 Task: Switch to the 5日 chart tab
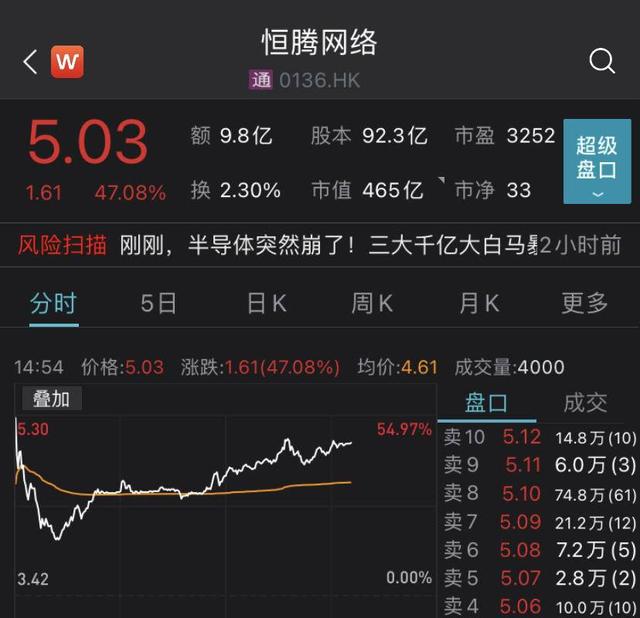(160, 303)
